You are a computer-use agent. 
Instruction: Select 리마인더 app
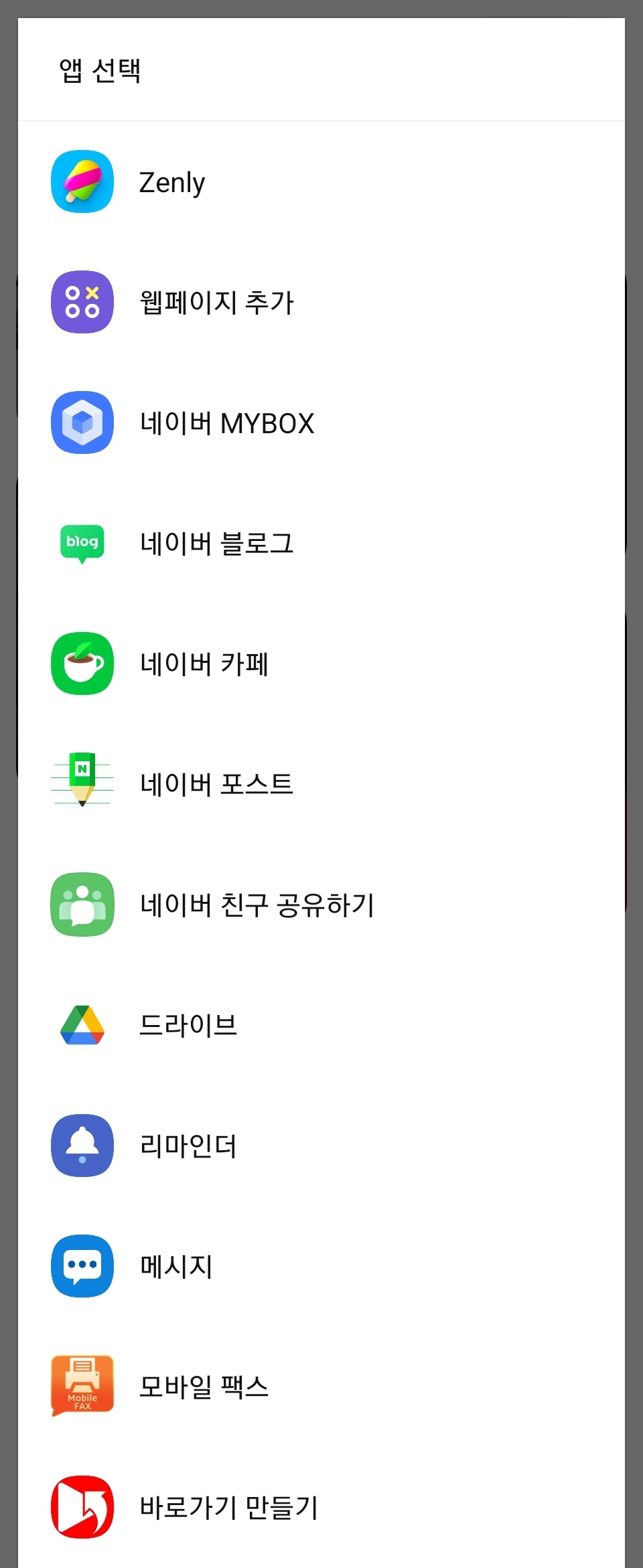321,1146
